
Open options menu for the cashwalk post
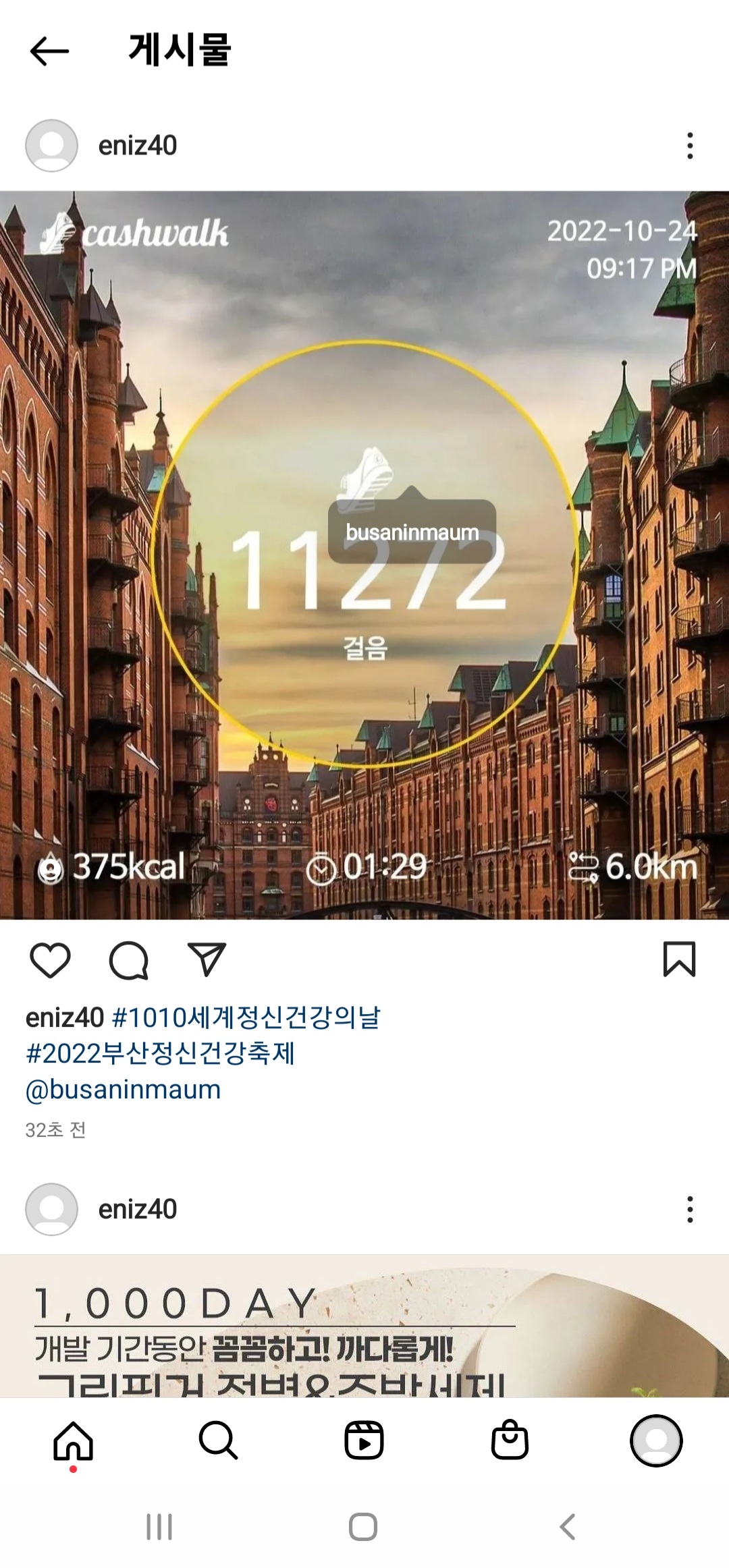pyautogui.click(x=689, y=146)
